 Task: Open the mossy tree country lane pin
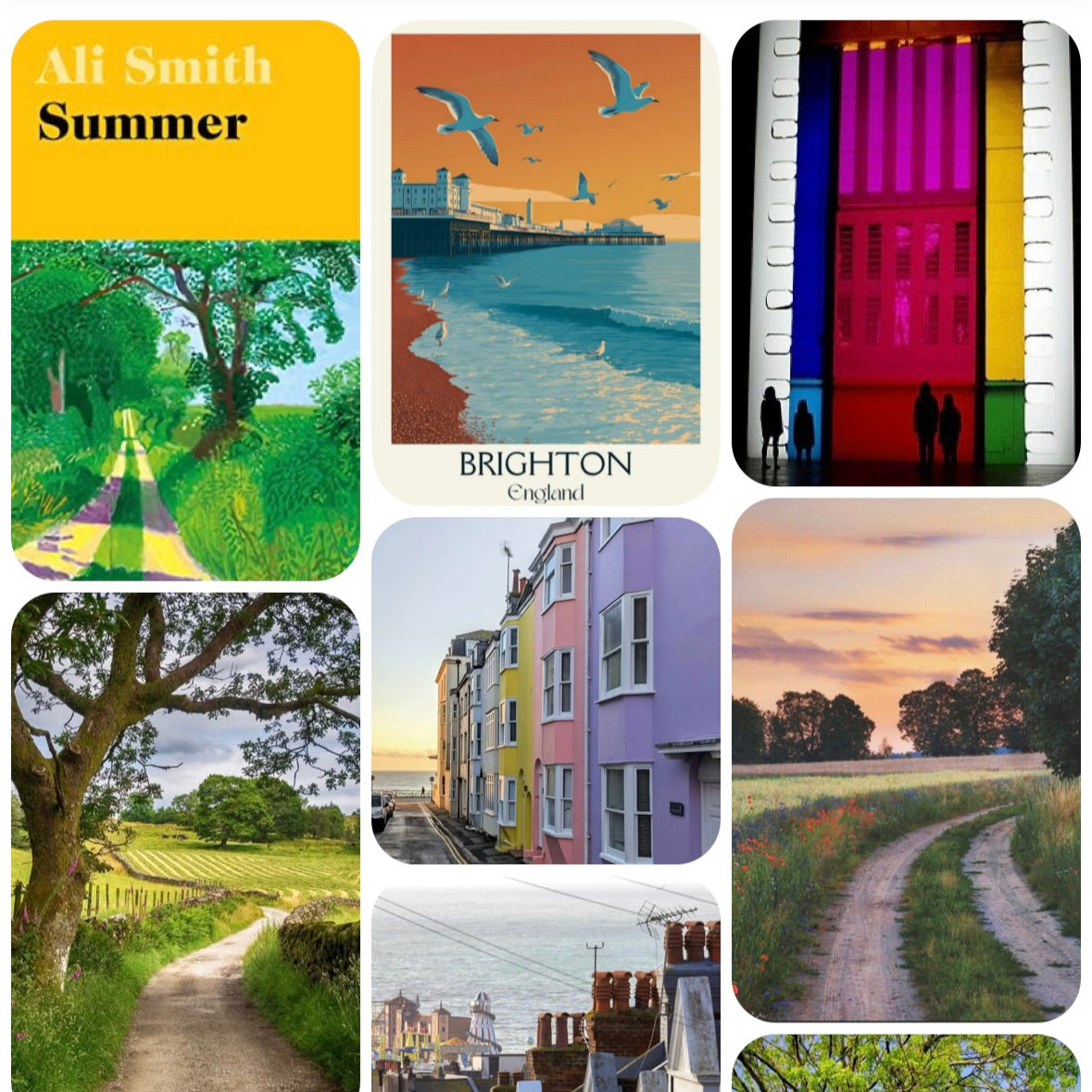coord(185,841)
